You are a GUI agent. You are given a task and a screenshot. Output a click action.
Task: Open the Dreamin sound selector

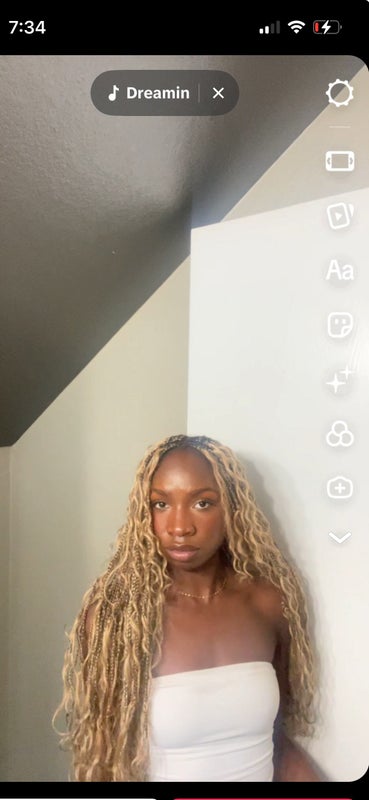point(149,93)
